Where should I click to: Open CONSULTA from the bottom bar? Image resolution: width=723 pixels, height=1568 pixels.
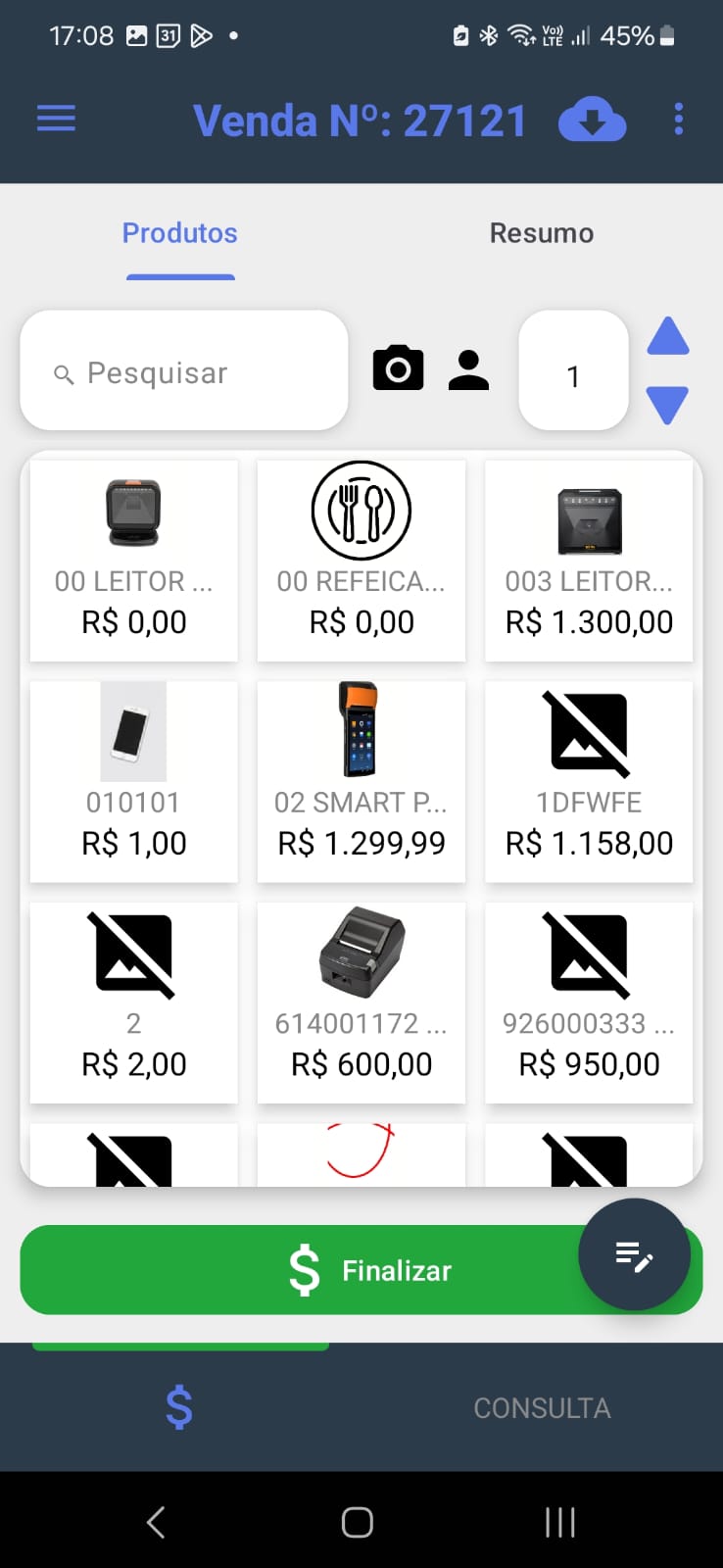click(x=542, y=1407)
